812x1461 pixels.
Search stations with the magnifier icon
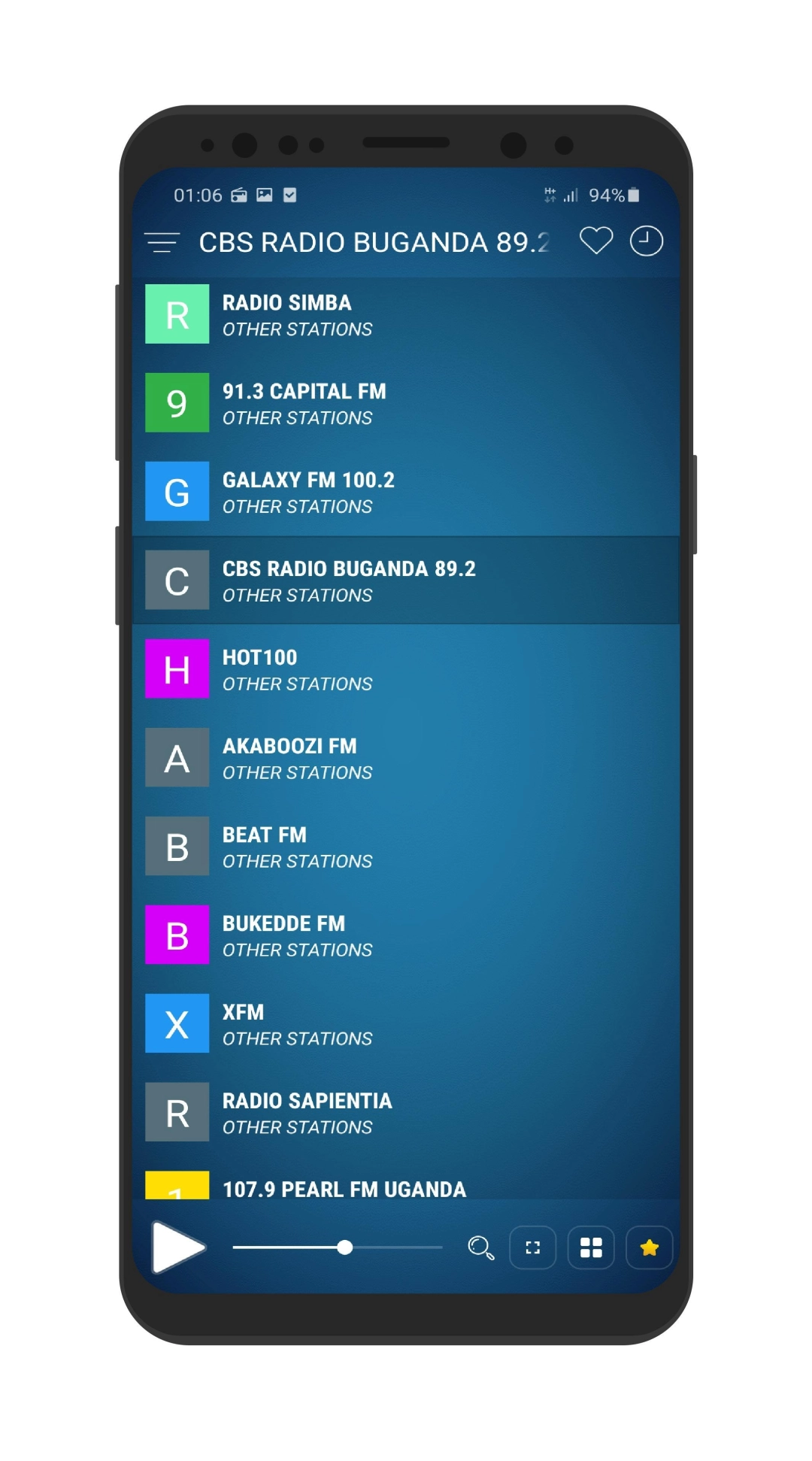480,1247
